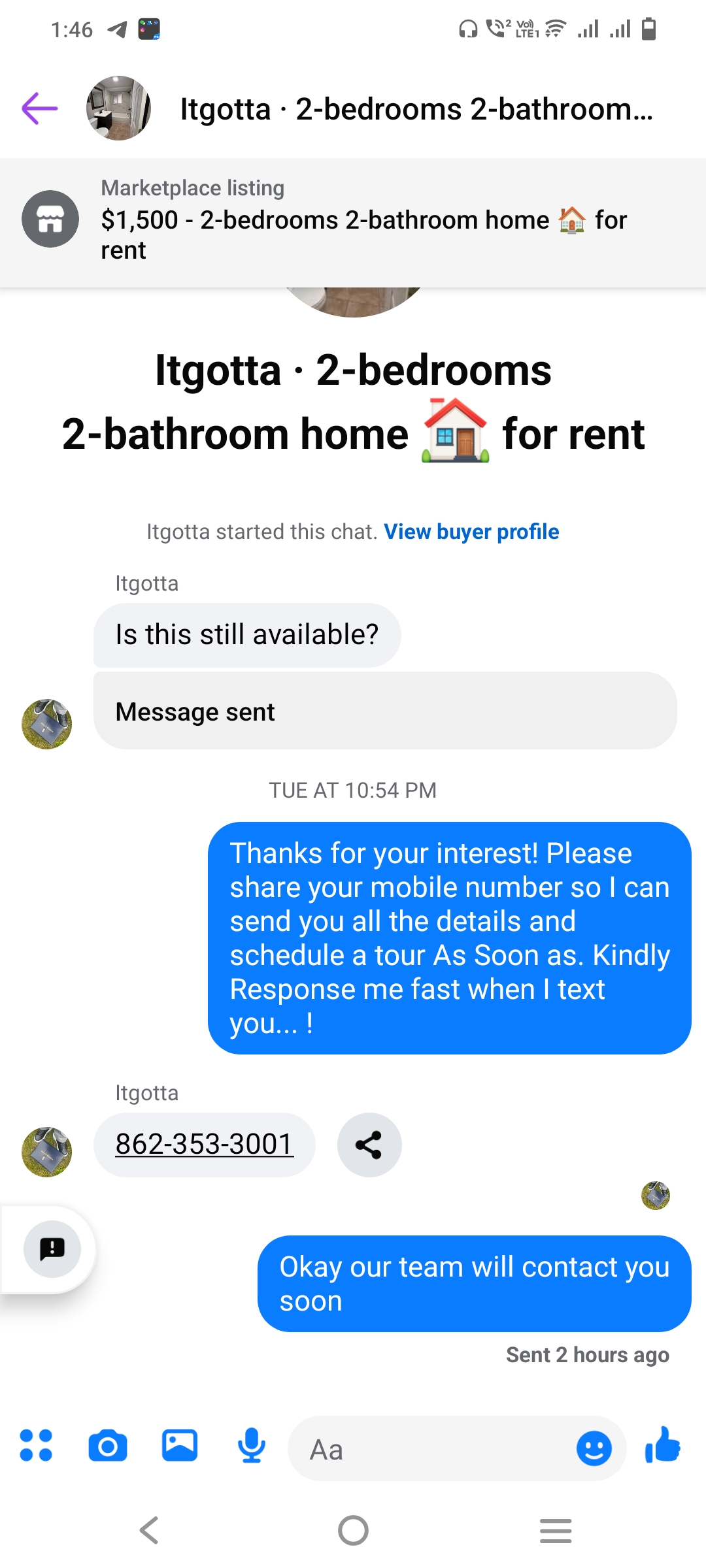Share the phone number message

(x=369, y=1145)
